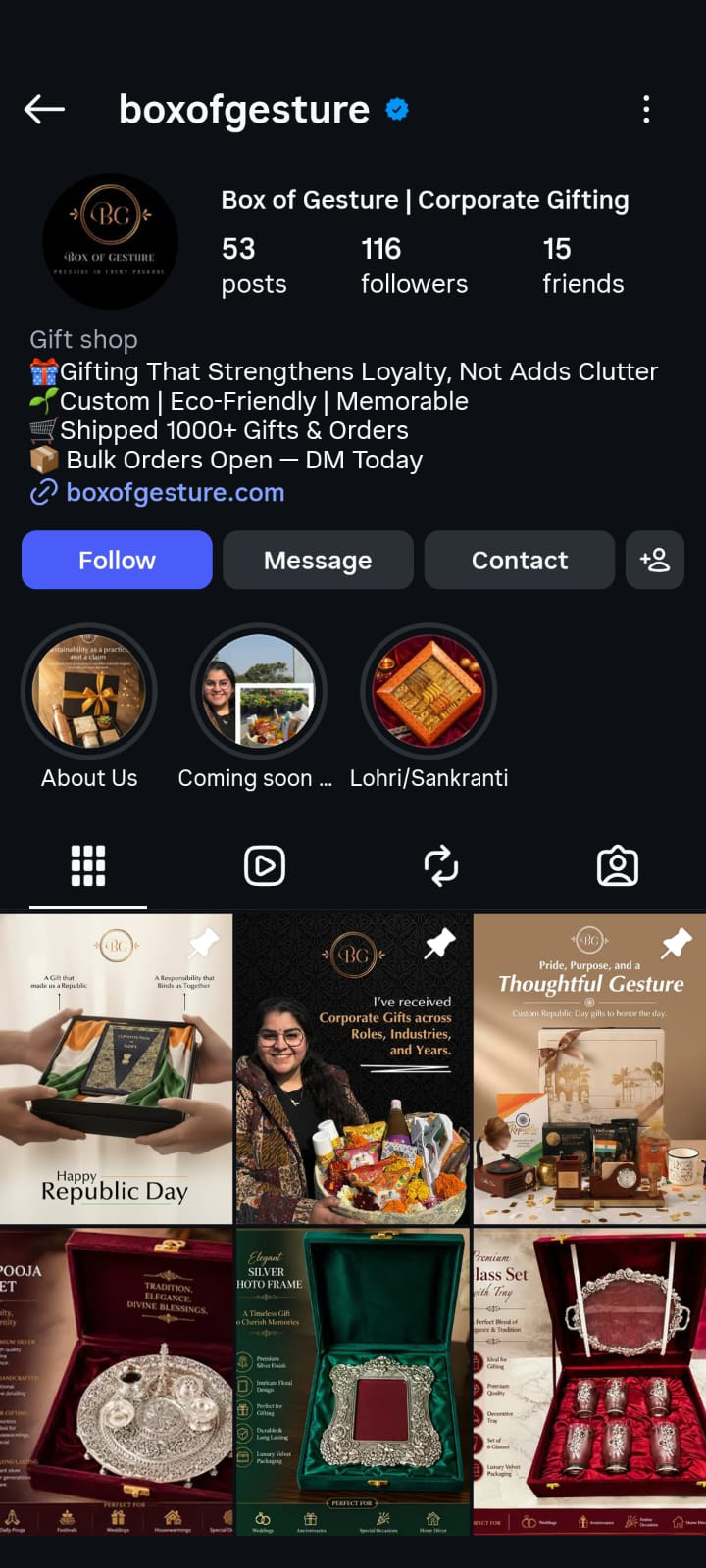This screenshot has width=706, height=1568.
Task: View the Lohri/Sankranti story highlight
Action: pos(429,692)
